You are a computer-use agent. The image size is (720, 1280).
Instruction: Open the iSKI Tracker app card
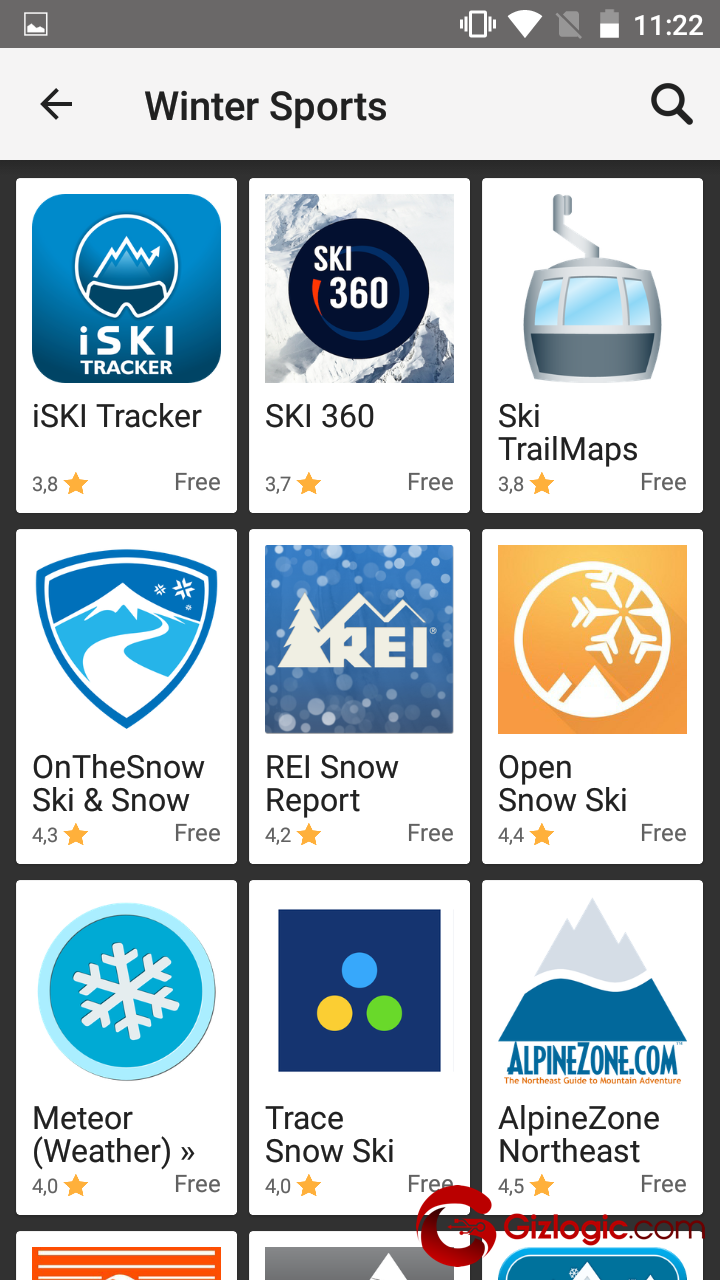point(126,344)
